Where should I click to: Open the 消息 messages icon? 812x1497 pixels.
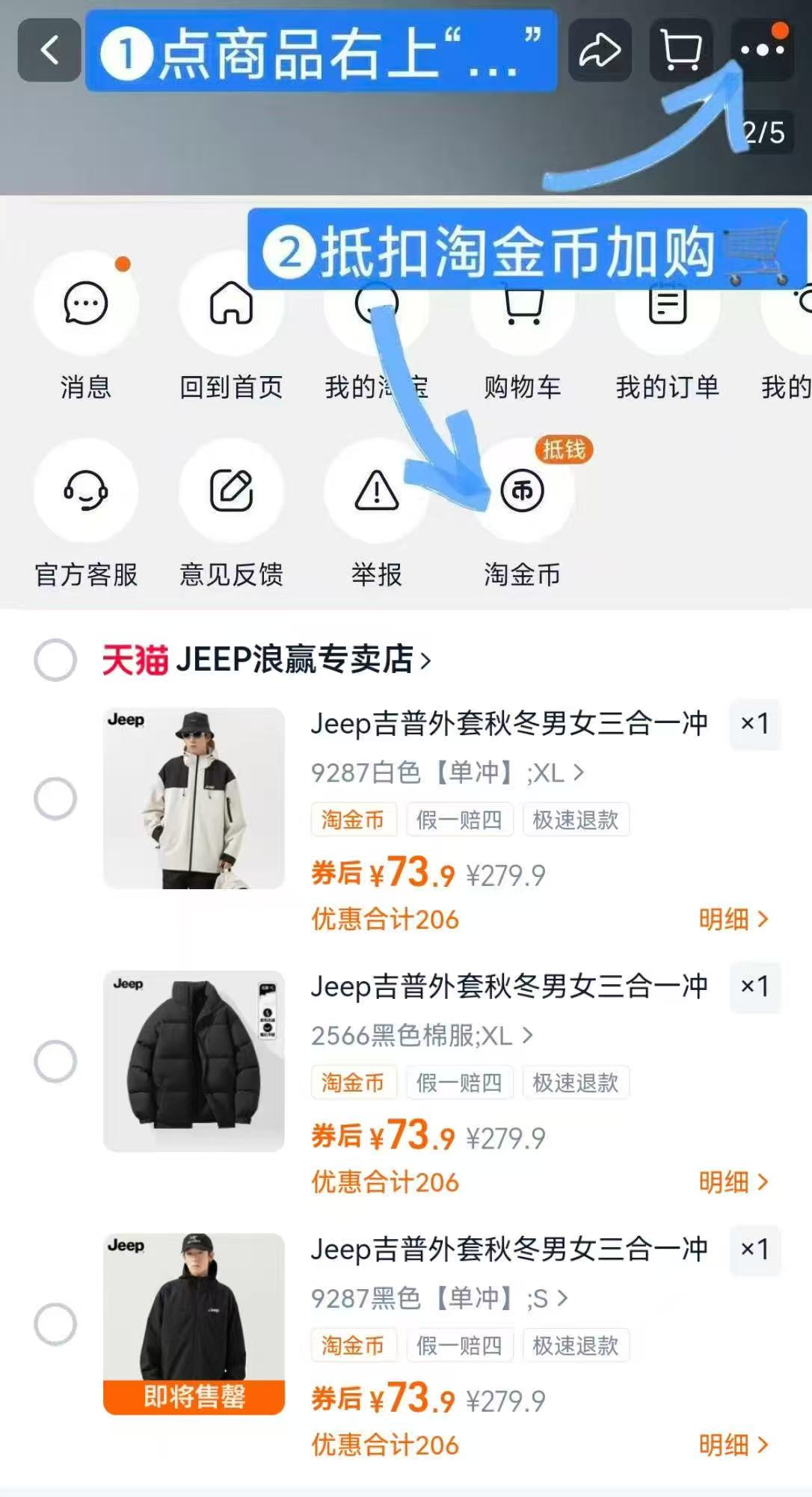click(x=86, y=304)
